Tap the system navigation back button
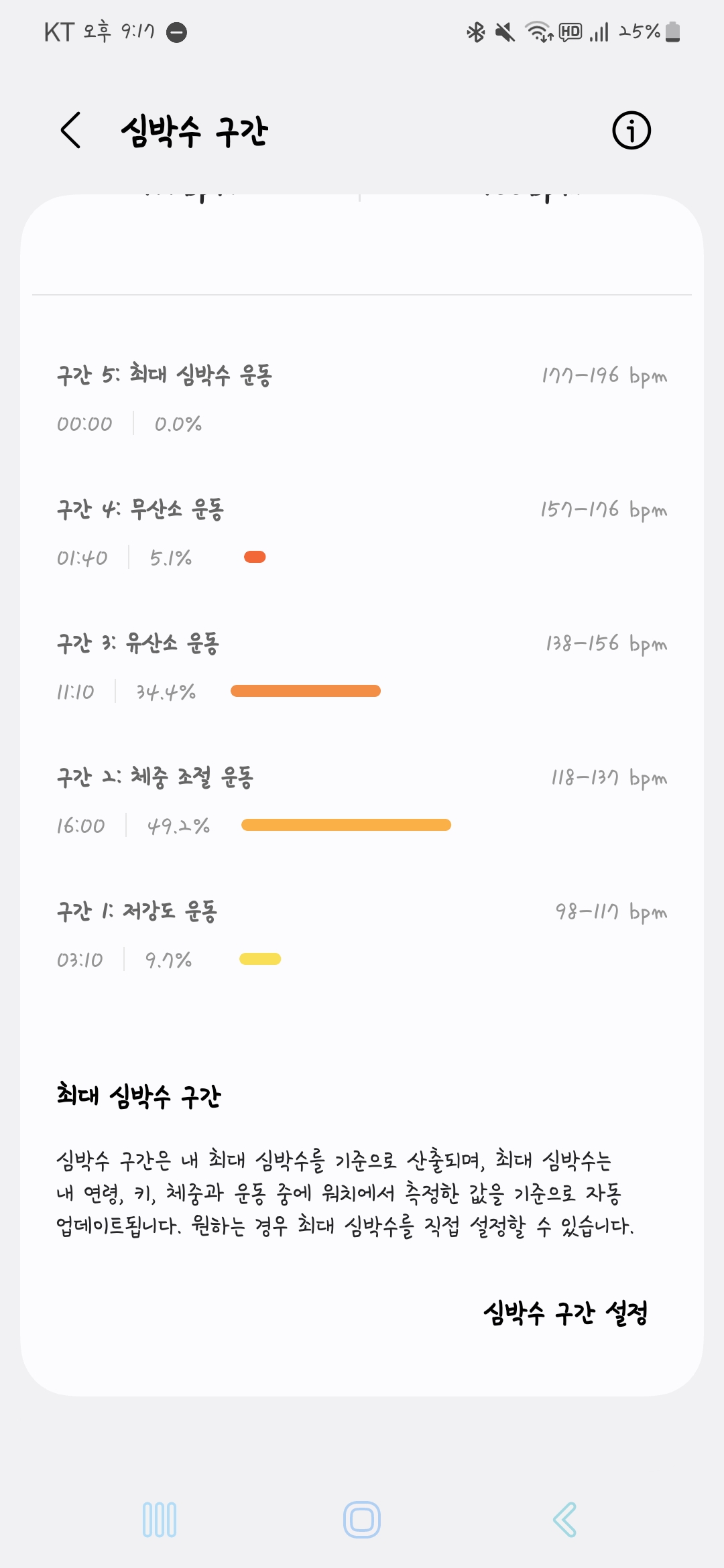This screenshot has height=1568, width=724. 564,1520
